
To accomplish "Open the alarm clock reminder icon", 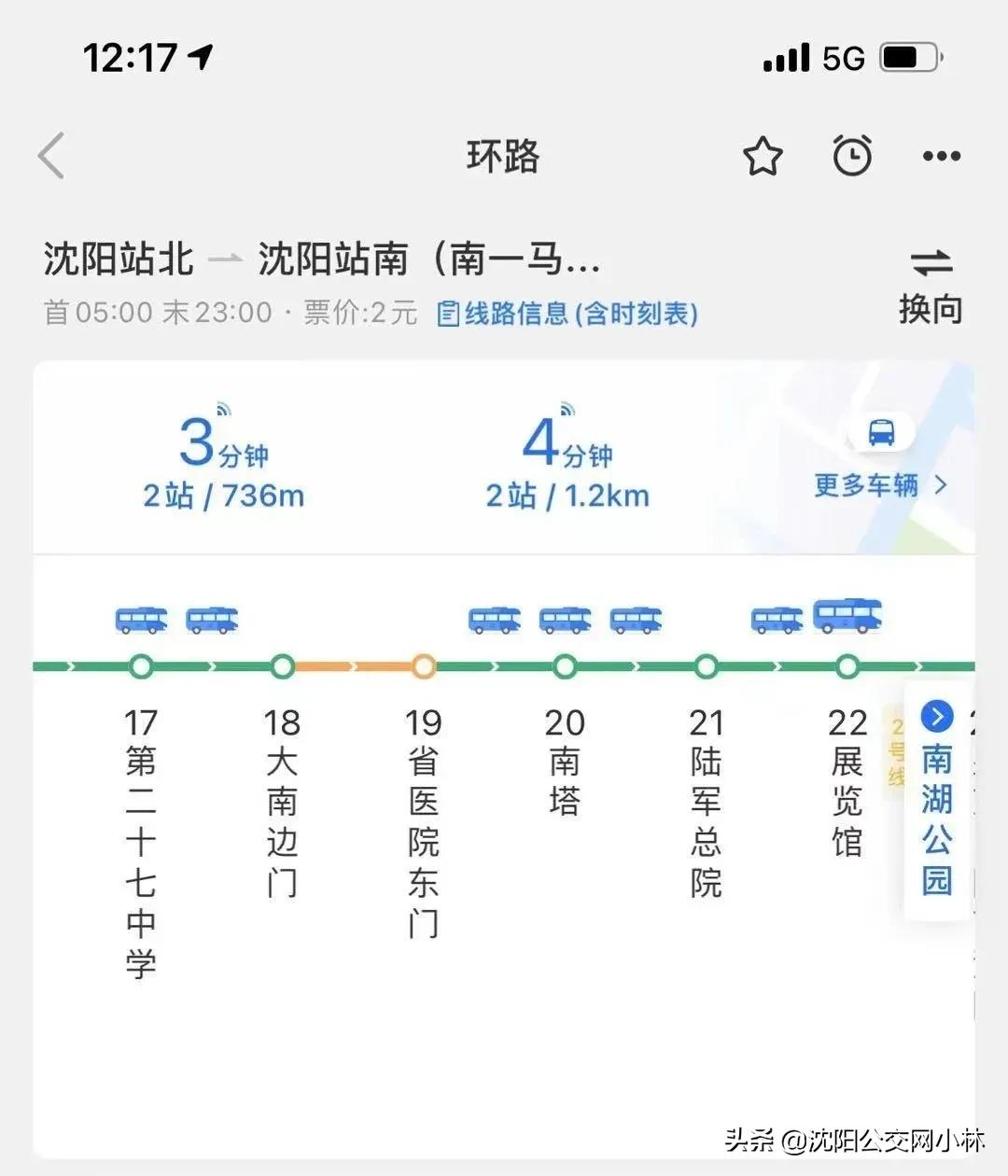I will (850, 156).
